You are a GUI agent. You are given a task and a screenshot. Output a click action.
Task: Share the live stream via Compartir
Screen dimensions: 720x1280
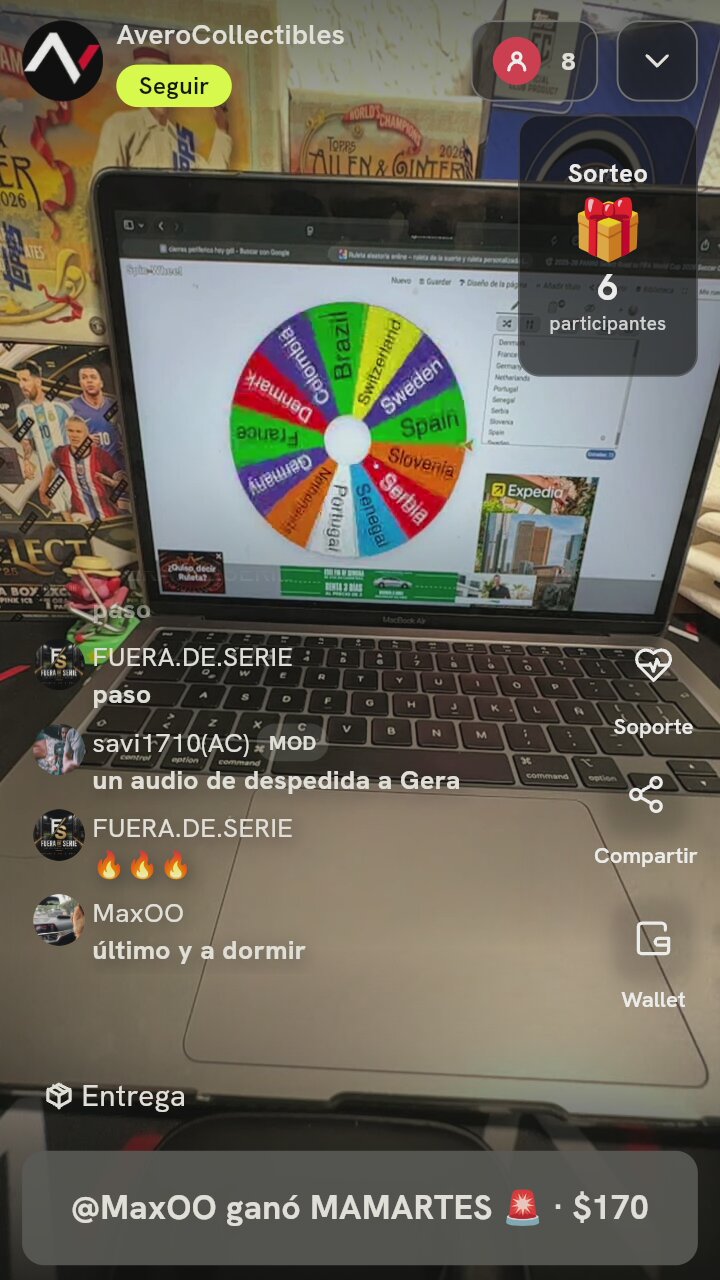click(x=646, y=821)
